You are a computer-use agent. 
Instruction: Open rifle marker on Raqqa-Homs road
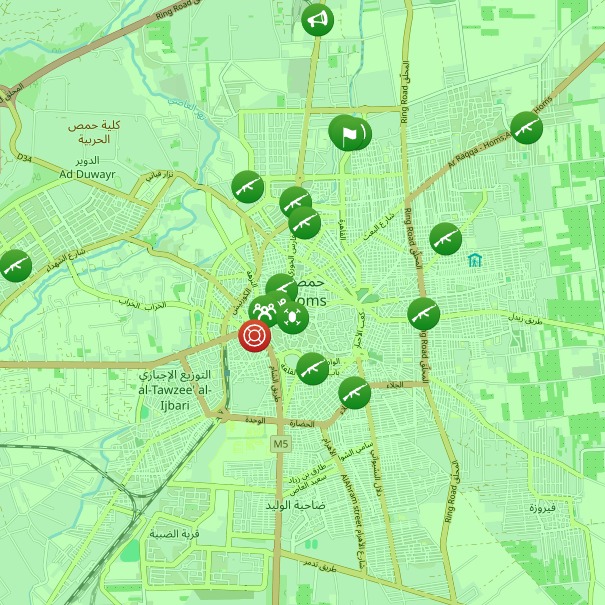[526, 127]
